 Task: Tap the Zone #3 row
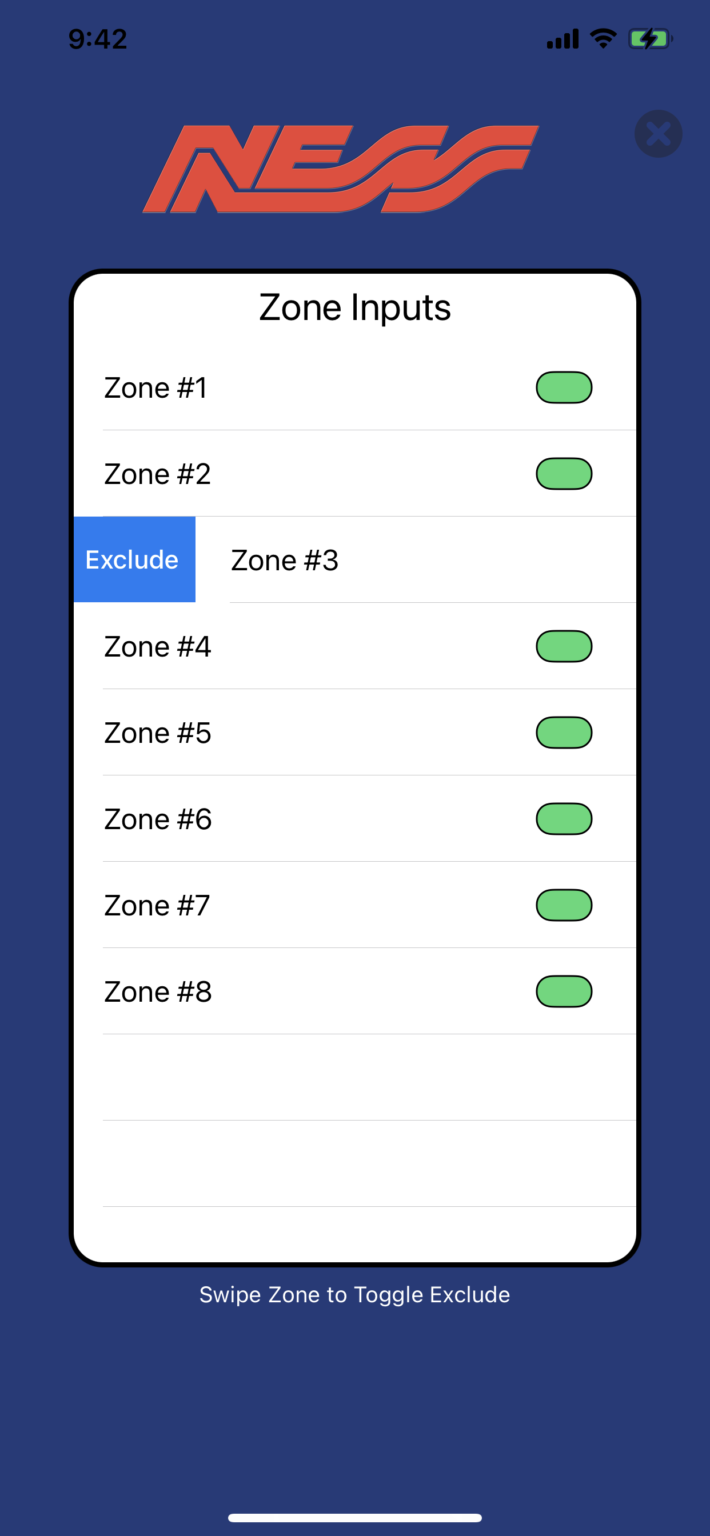click(416, 560)
